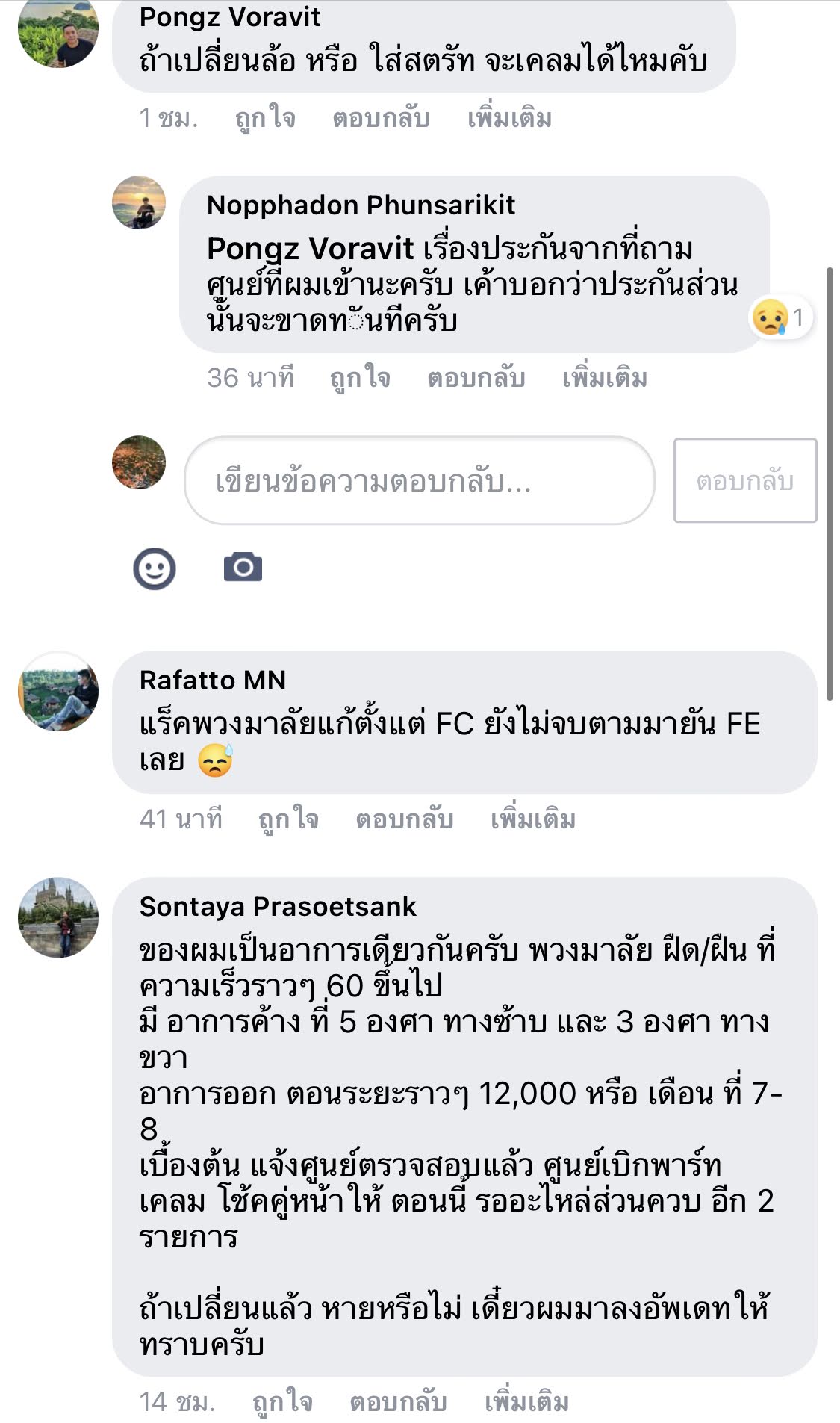Reply to Rafatto MN's comment
The image size is (840, 1423).
point(404,819)
